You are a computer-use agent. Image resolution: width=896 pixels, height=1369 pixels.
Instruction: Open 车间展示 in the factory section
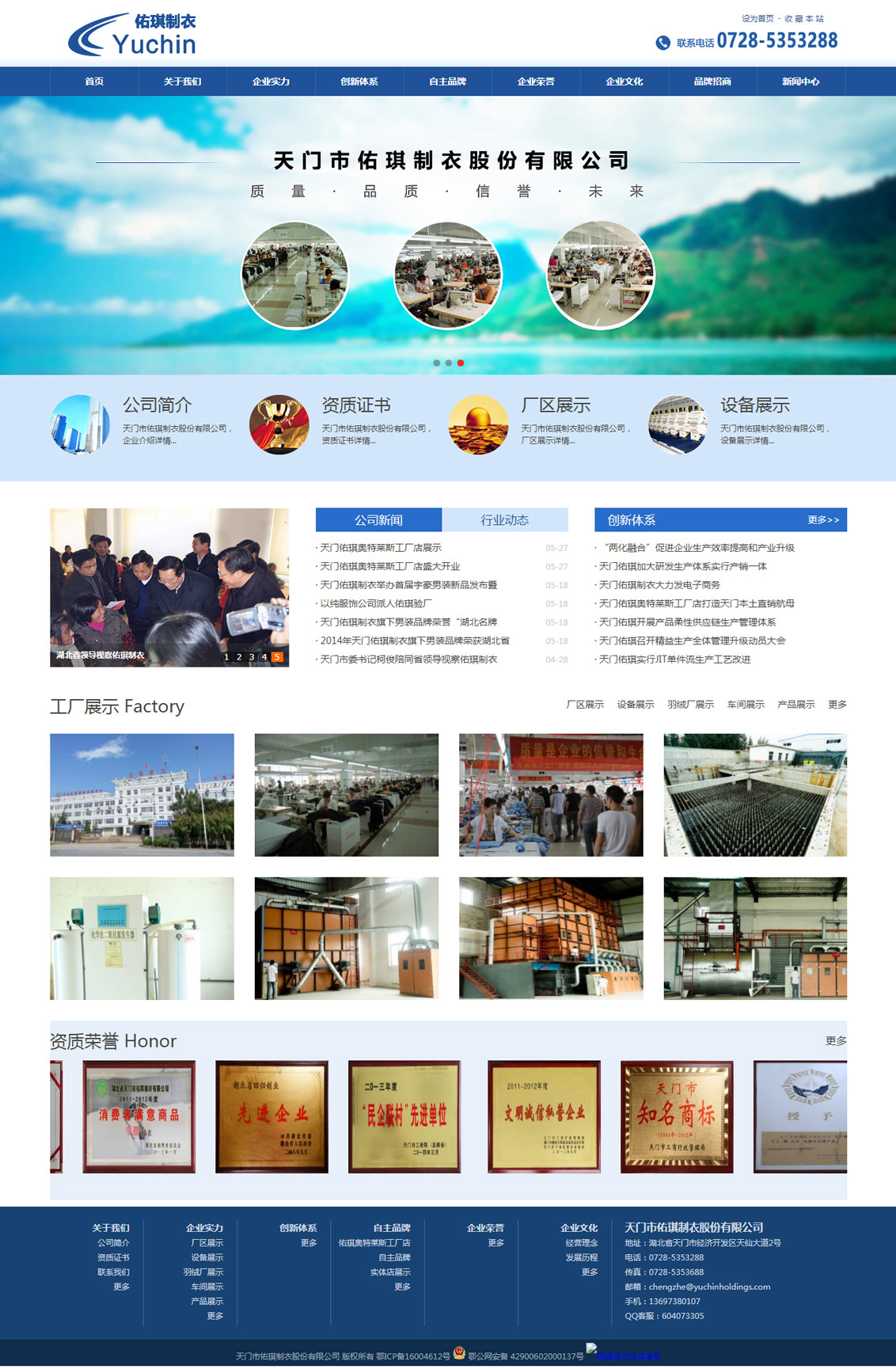(x=746, y=705)
